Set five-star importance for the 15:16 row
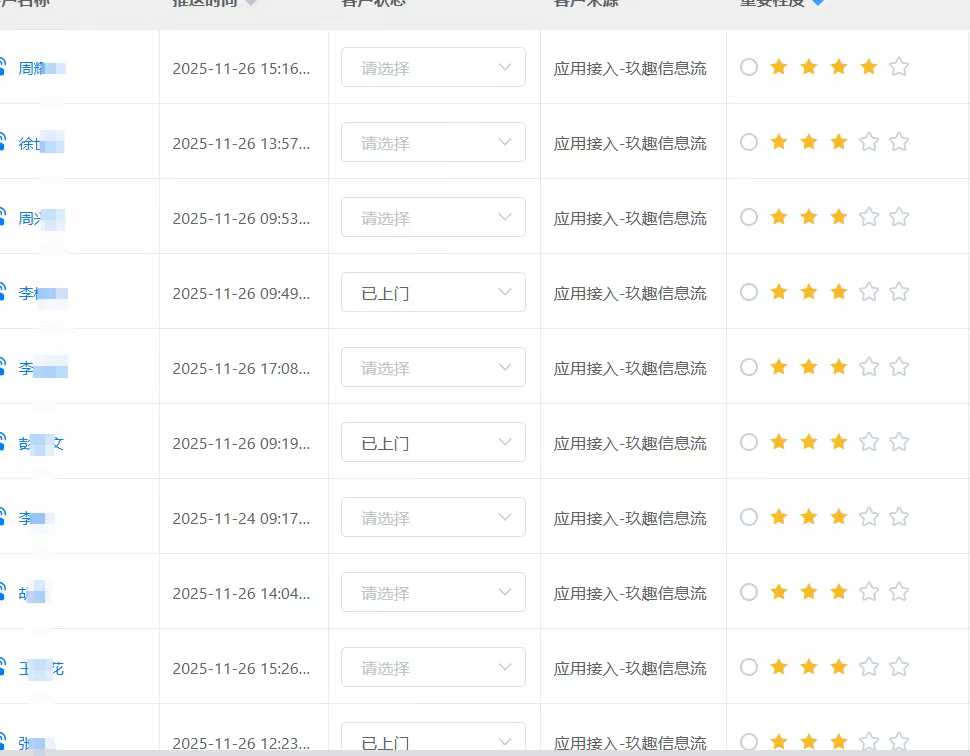This screenshot has height=756, width=970. click(x=899, y=67)
